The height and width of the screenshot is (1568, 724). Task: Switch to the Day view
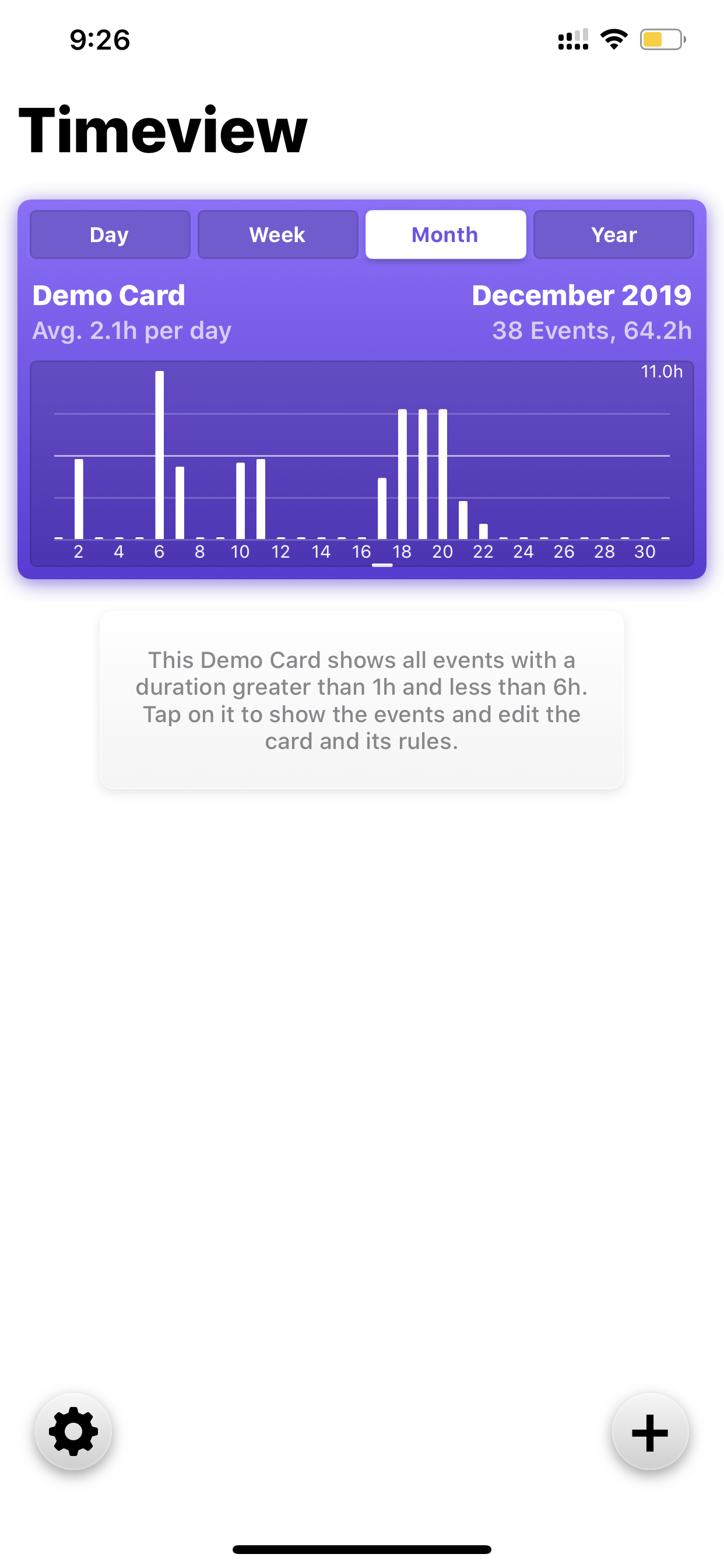tap(110, 235)
